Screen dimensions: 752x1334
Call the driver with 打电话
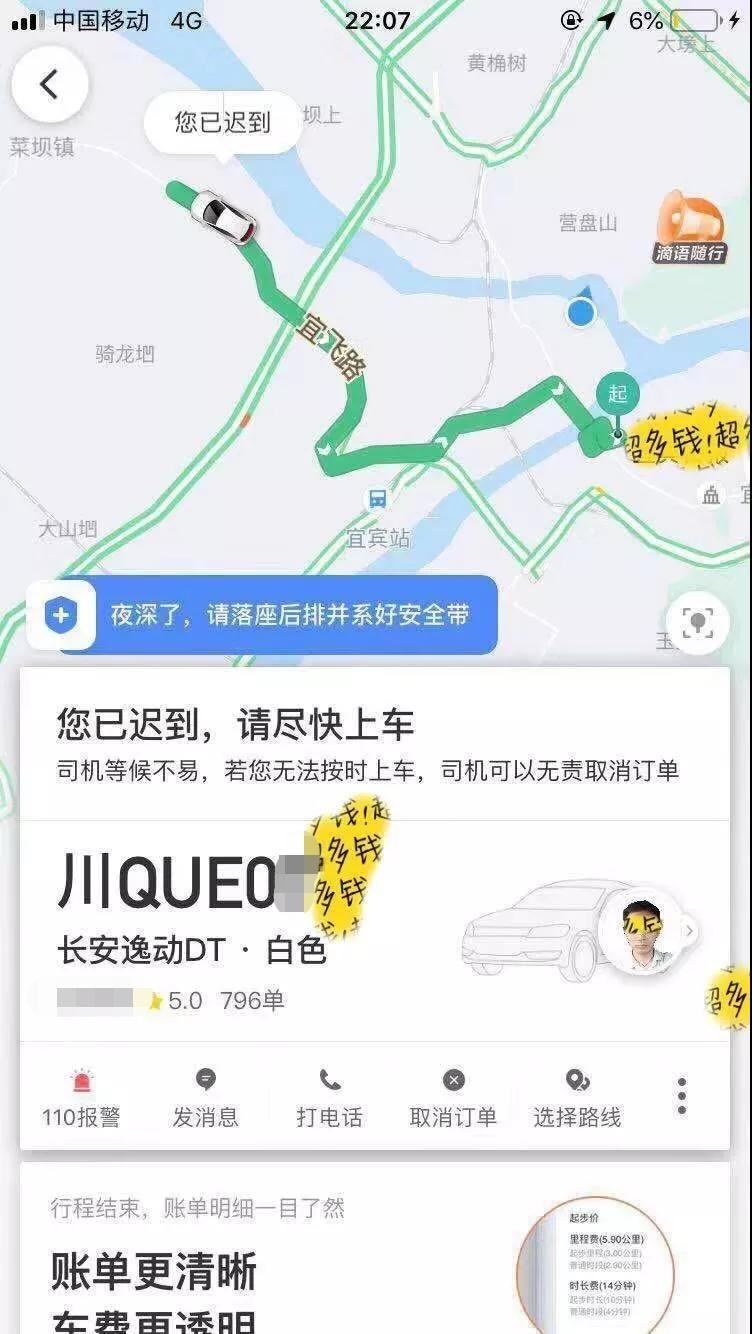(x=329, y=1097)
